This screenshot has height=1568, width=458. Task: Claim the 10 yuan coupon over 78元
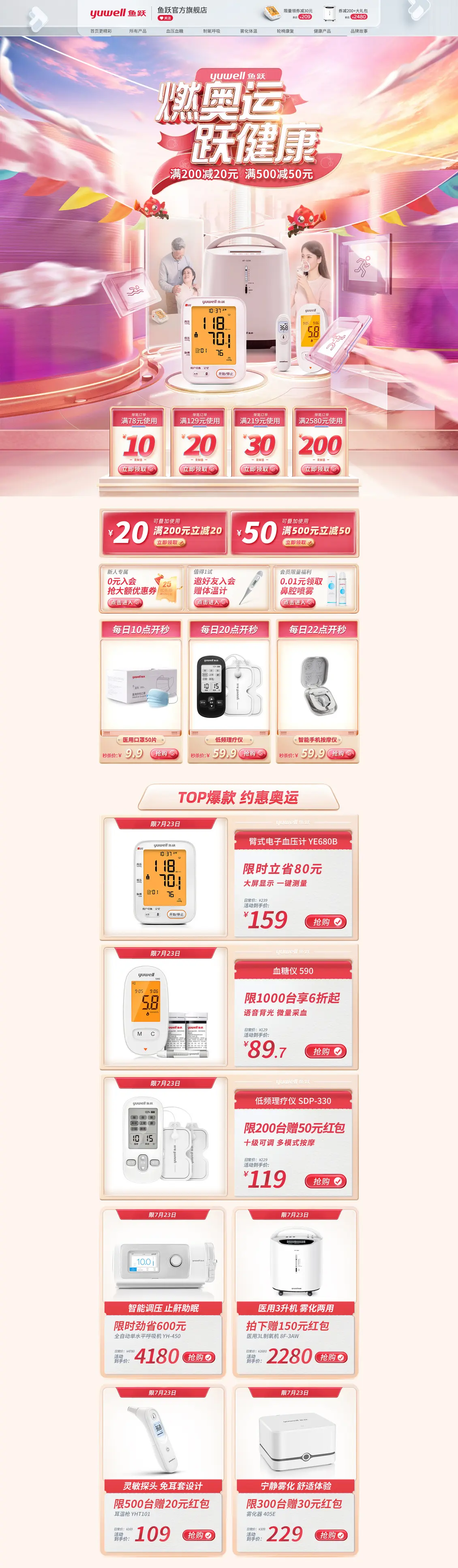click(138, 469)
